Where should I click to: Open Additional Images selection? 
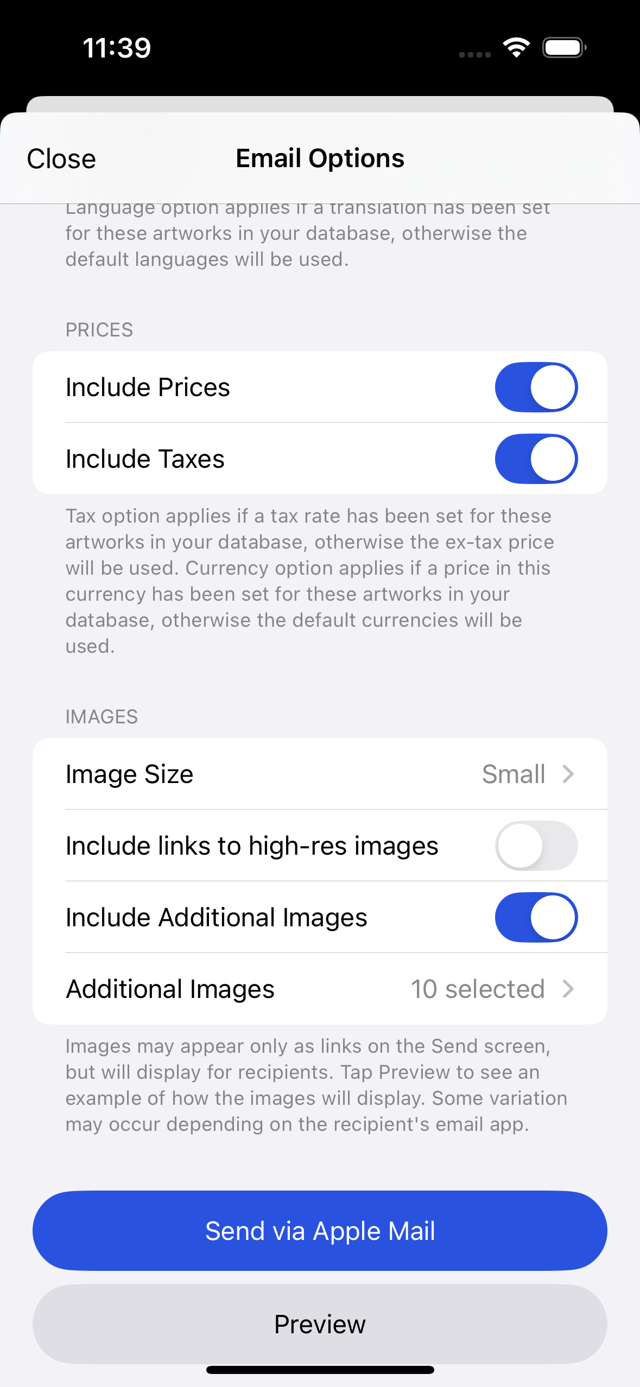[320, 990]
